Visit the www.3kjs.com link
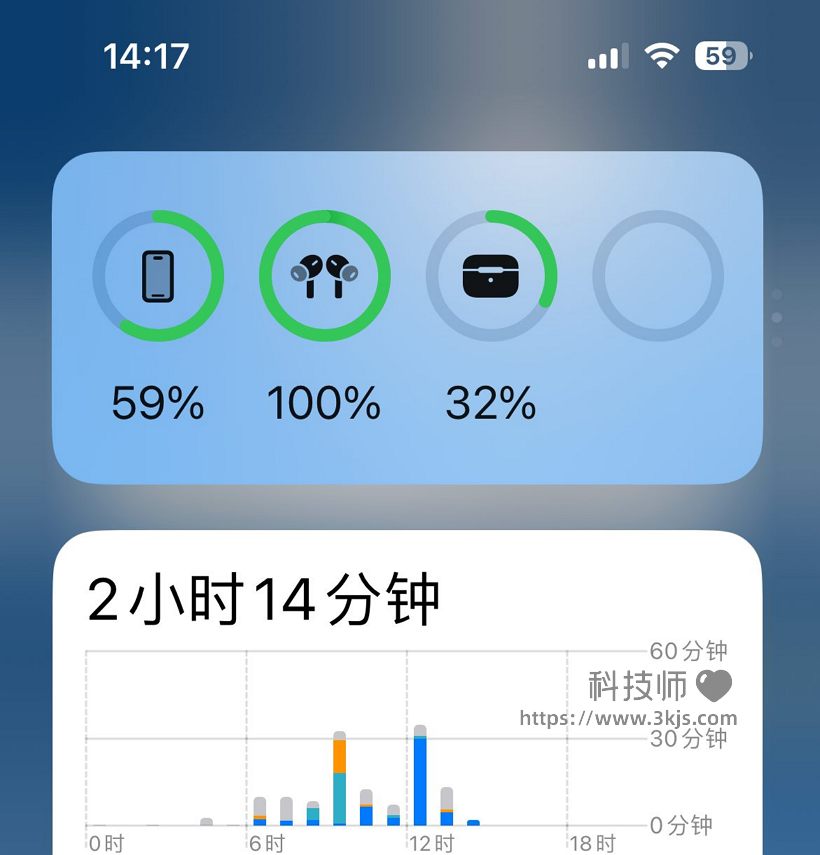 point(627,720)
